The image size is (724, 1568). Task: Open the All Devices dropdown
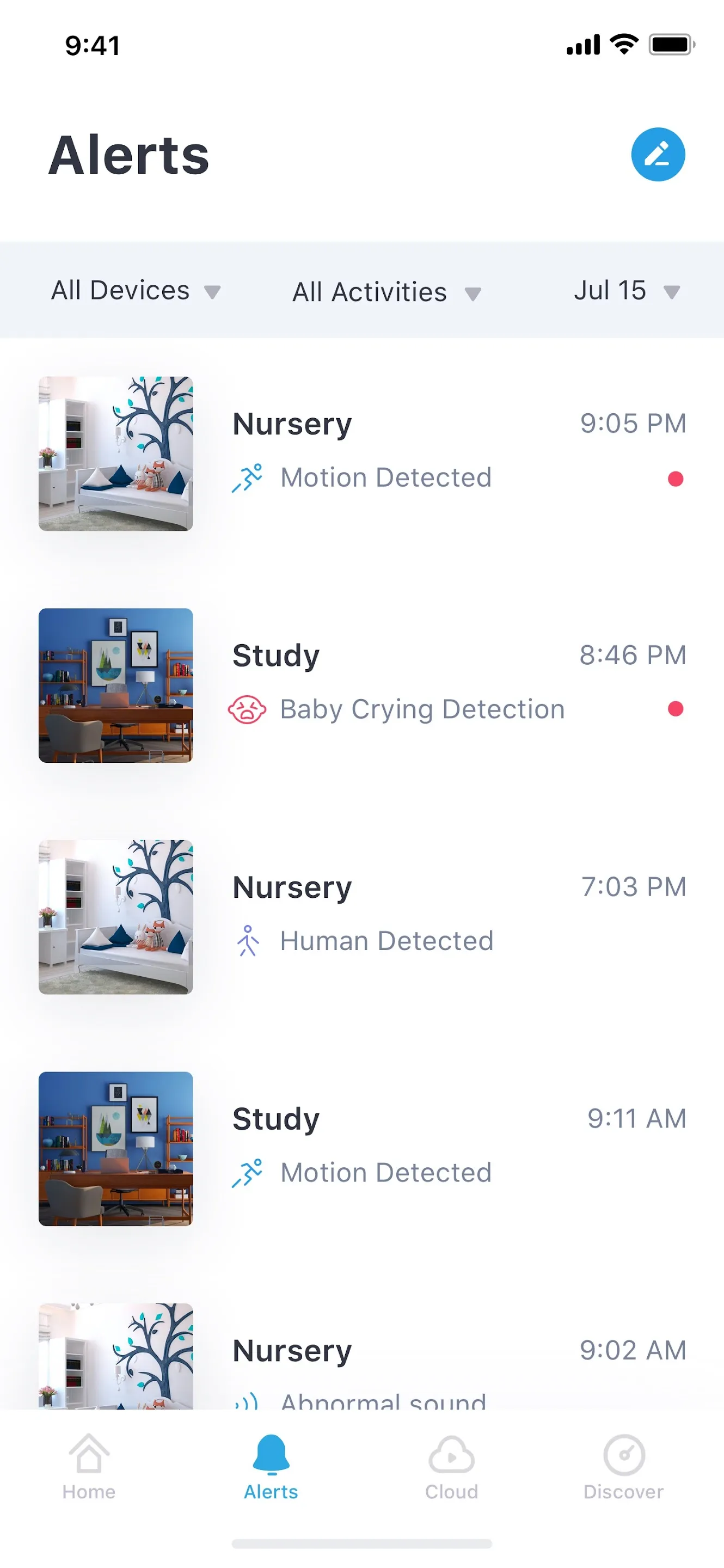[x=135, y=291]
